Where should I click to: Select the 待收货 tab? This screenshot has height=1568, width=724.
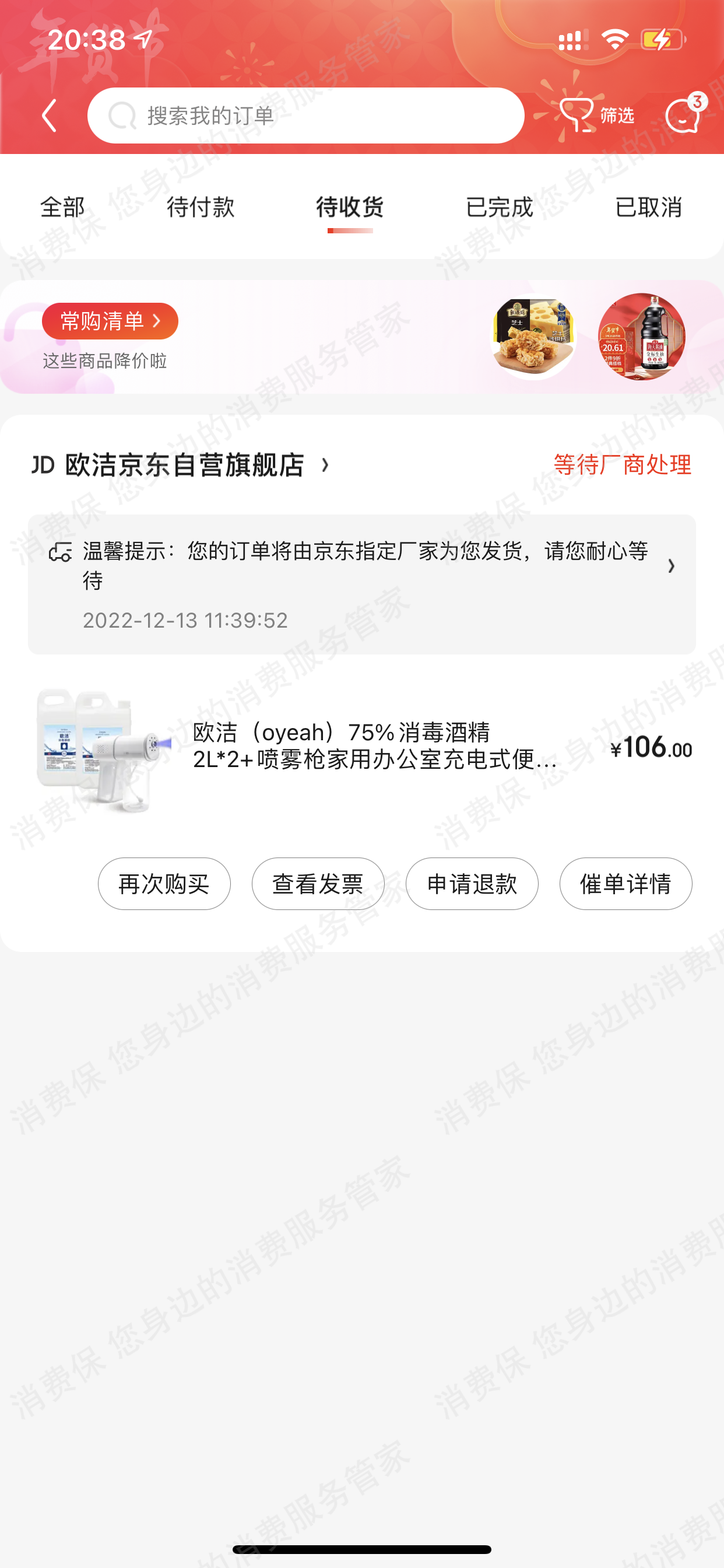(350, 208)
